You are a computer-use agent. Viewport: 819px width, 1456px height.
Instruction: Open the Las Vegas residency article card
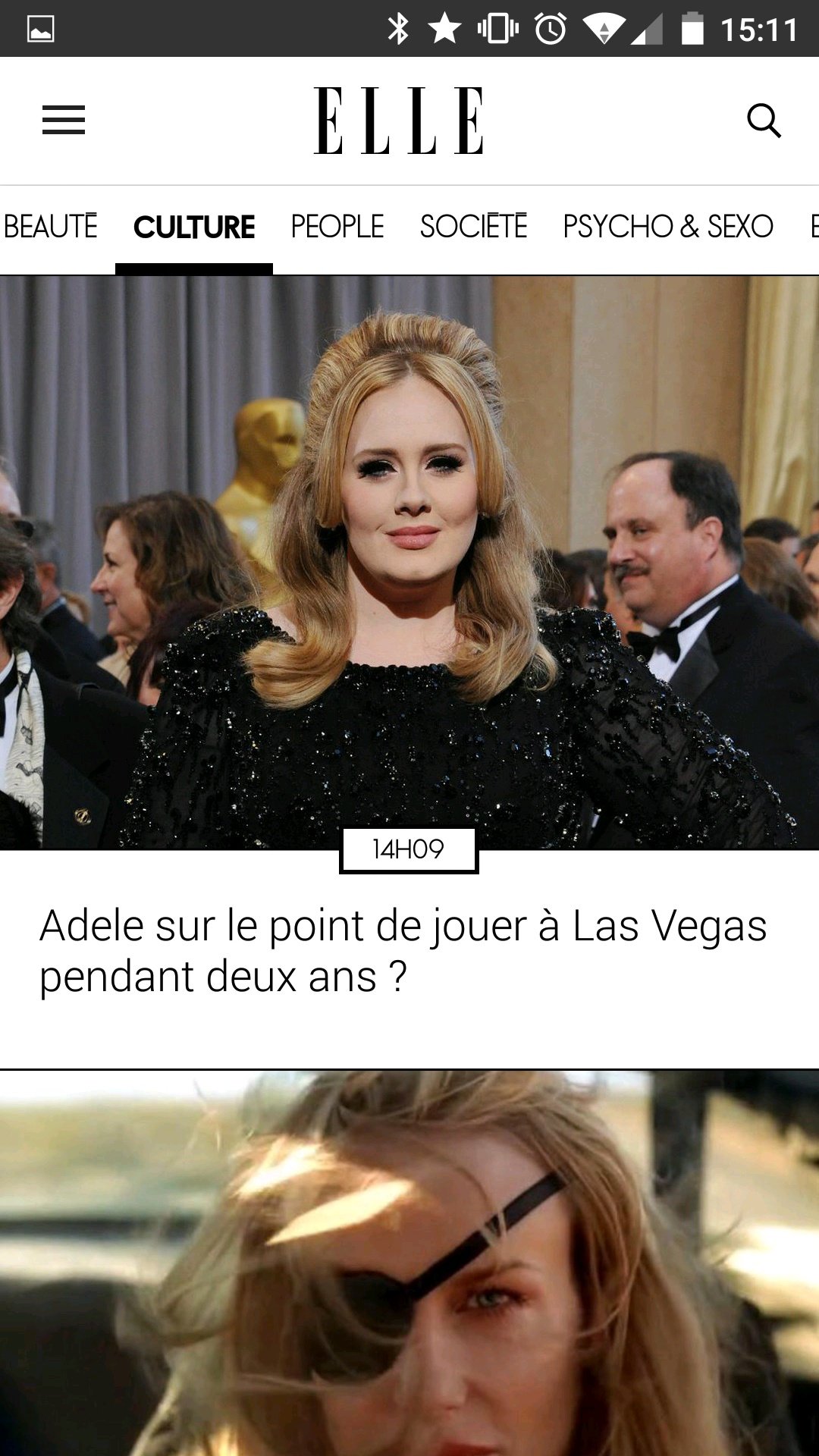409,672
